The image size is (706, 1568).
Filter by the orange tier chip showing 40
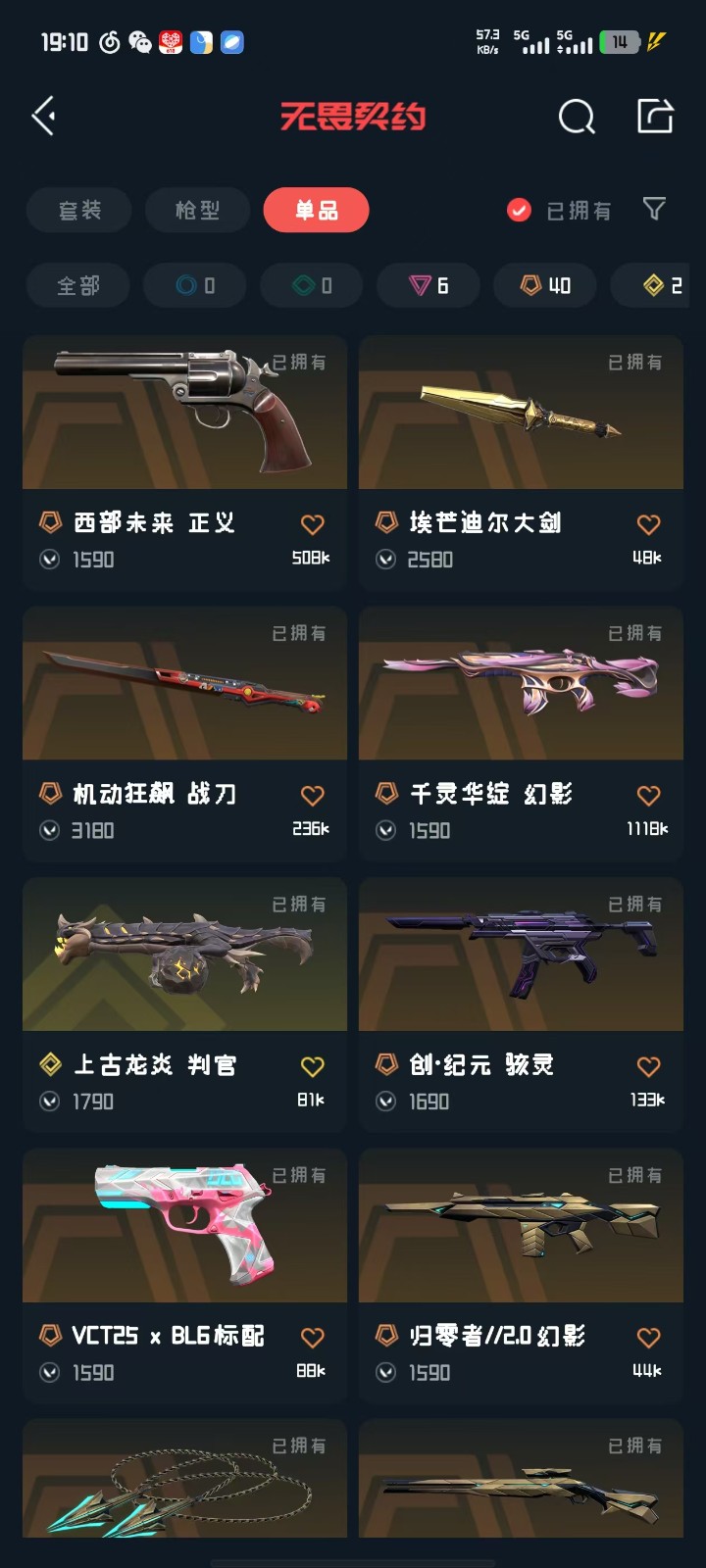(x=545, y=285)
